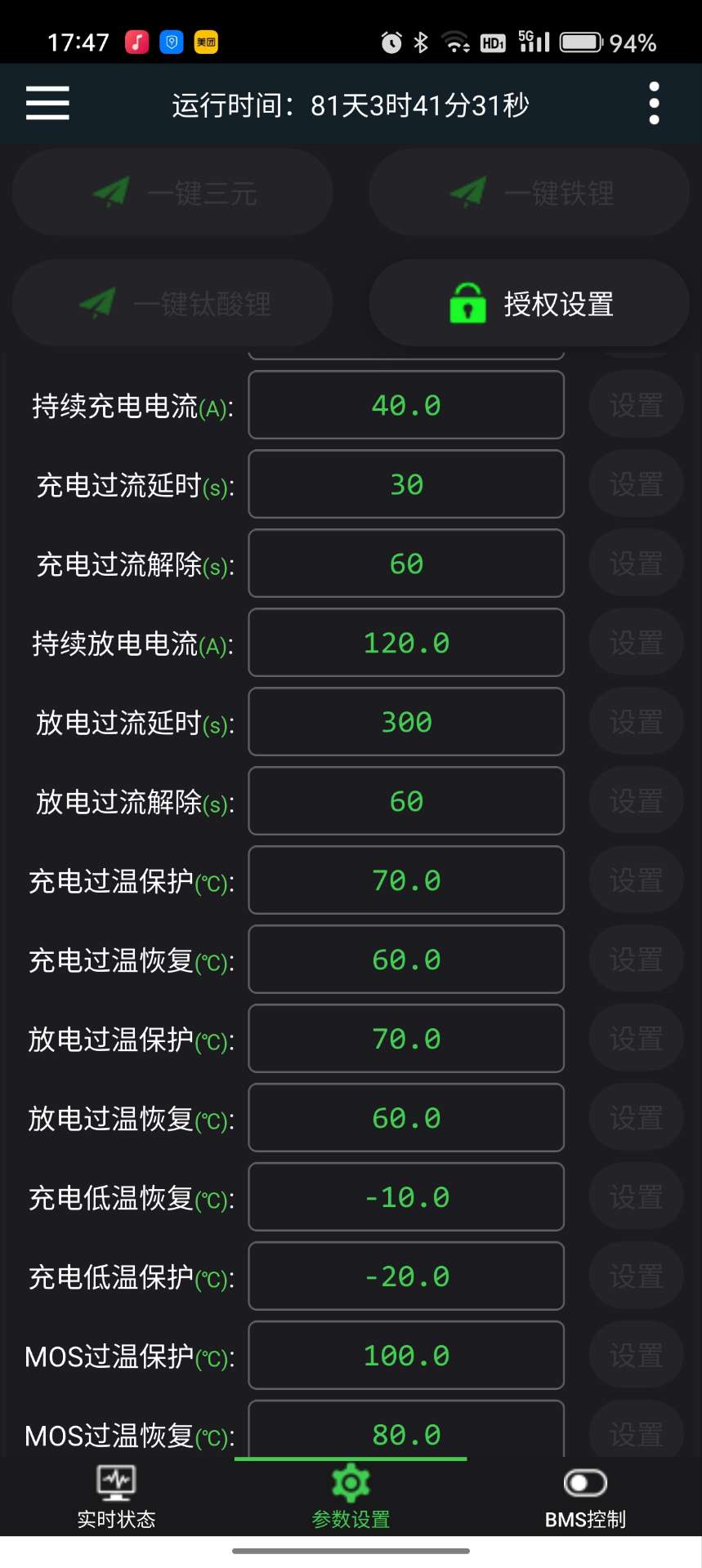Screen dimensions: 702x1568
Task: Edit the 放电过流延时 value field
Action: click(x=406, y=722)
